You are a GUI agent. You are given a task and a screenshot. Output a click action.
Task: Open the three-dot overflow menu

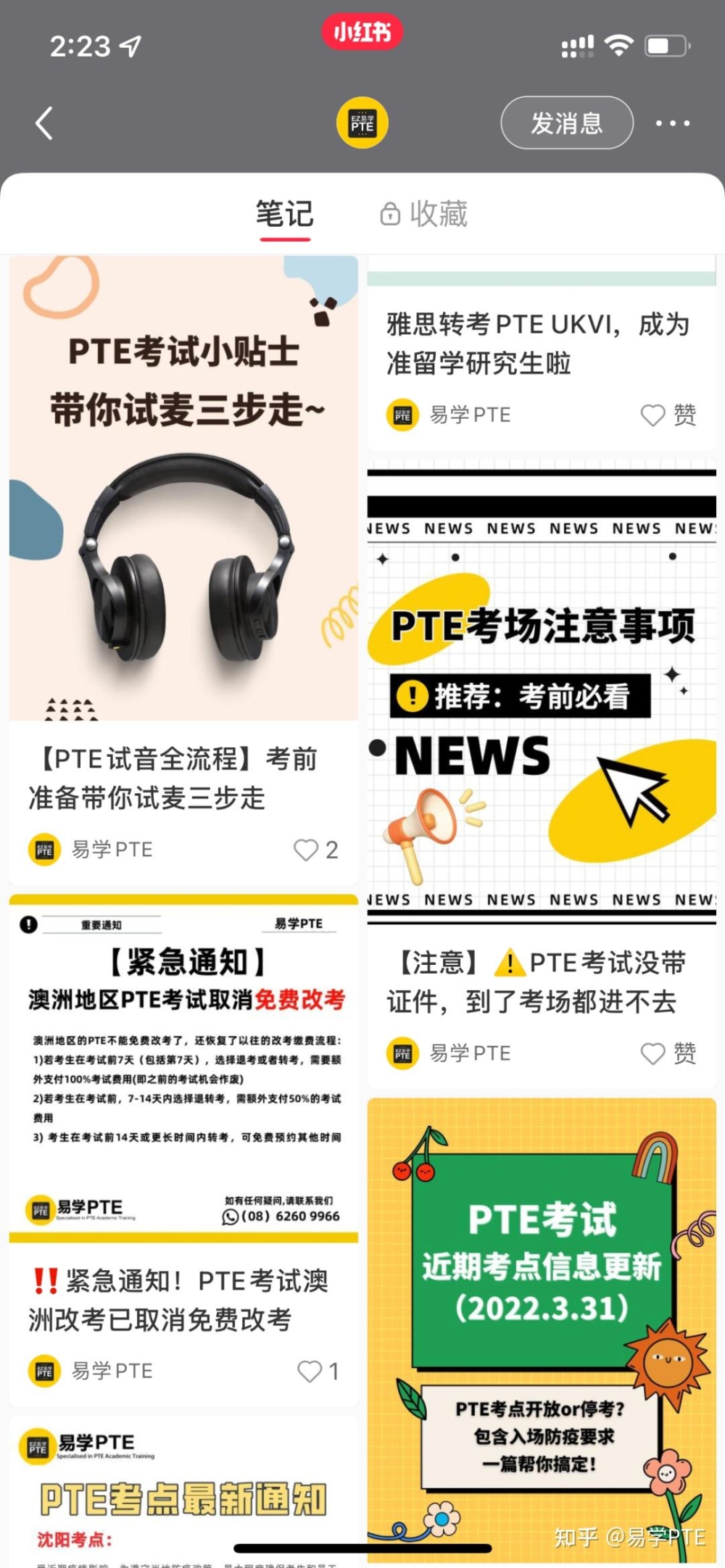tap(673, 123)
